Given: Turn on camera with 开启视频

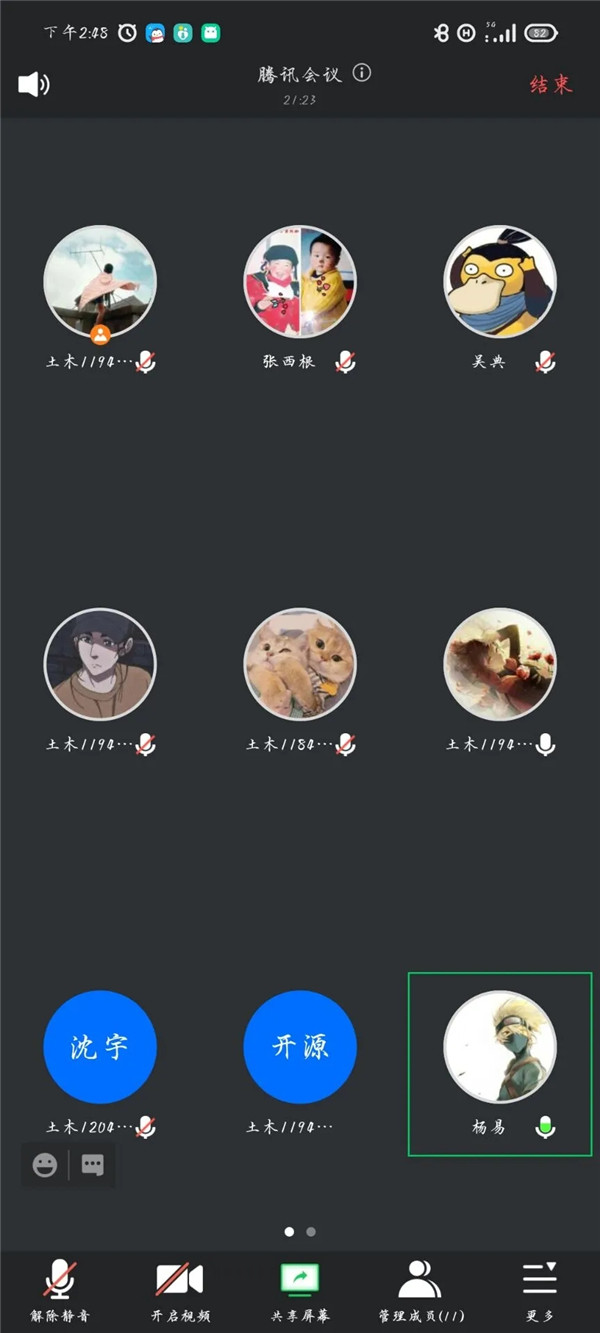Looking at the screenshot, I should (180, 1290).
